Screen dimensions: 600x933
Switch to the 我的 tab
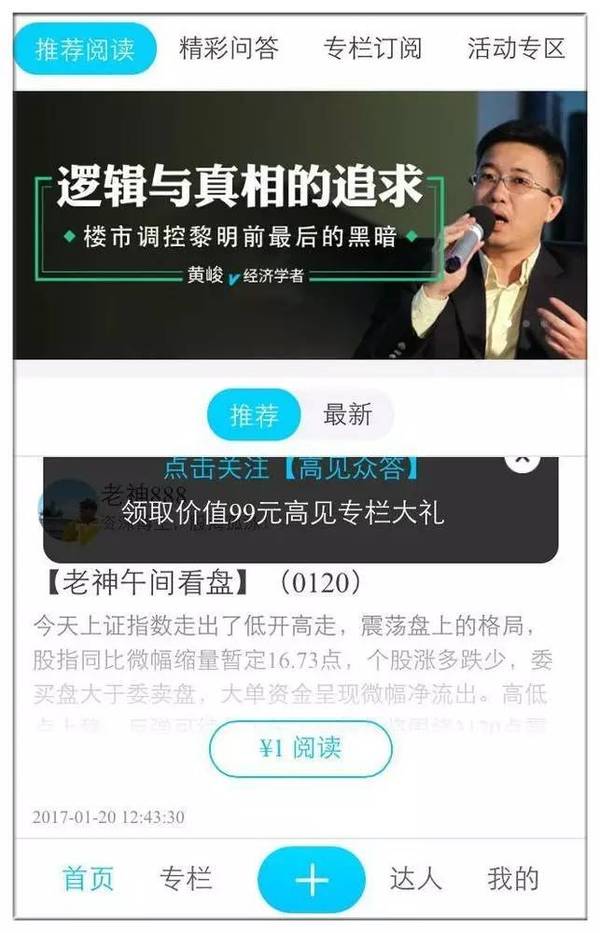coord(513,879)
